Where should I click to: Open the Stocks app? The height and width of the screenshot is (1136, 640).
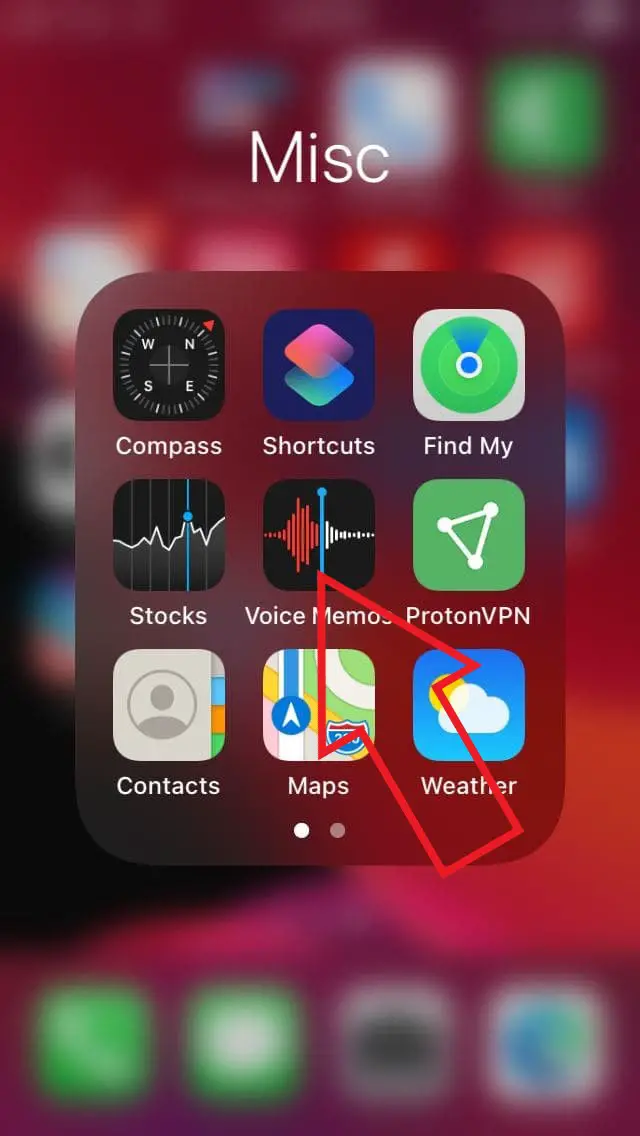click(x=169, y=535)
